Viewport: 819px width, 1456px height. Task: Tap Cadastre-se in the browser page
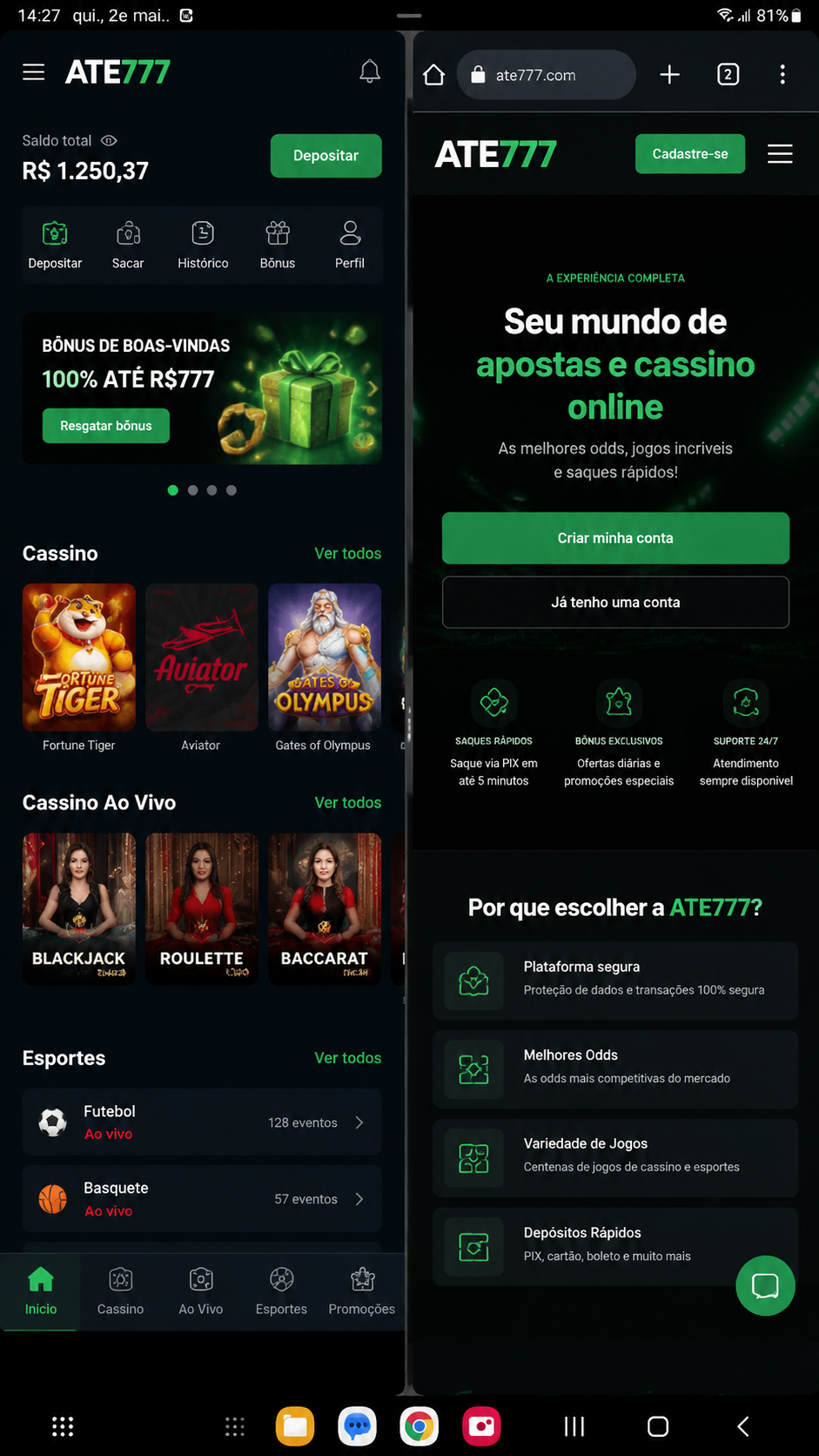click(690, 154)
